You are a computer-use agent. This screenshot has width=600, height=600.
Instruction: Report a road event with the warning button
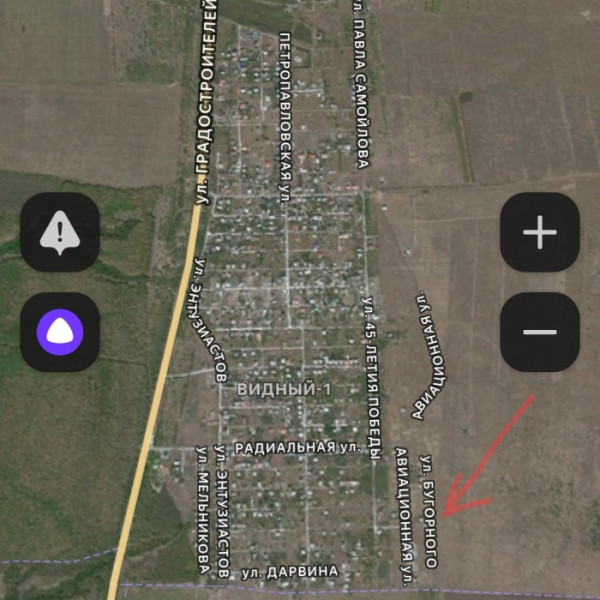tap(60, 233)
